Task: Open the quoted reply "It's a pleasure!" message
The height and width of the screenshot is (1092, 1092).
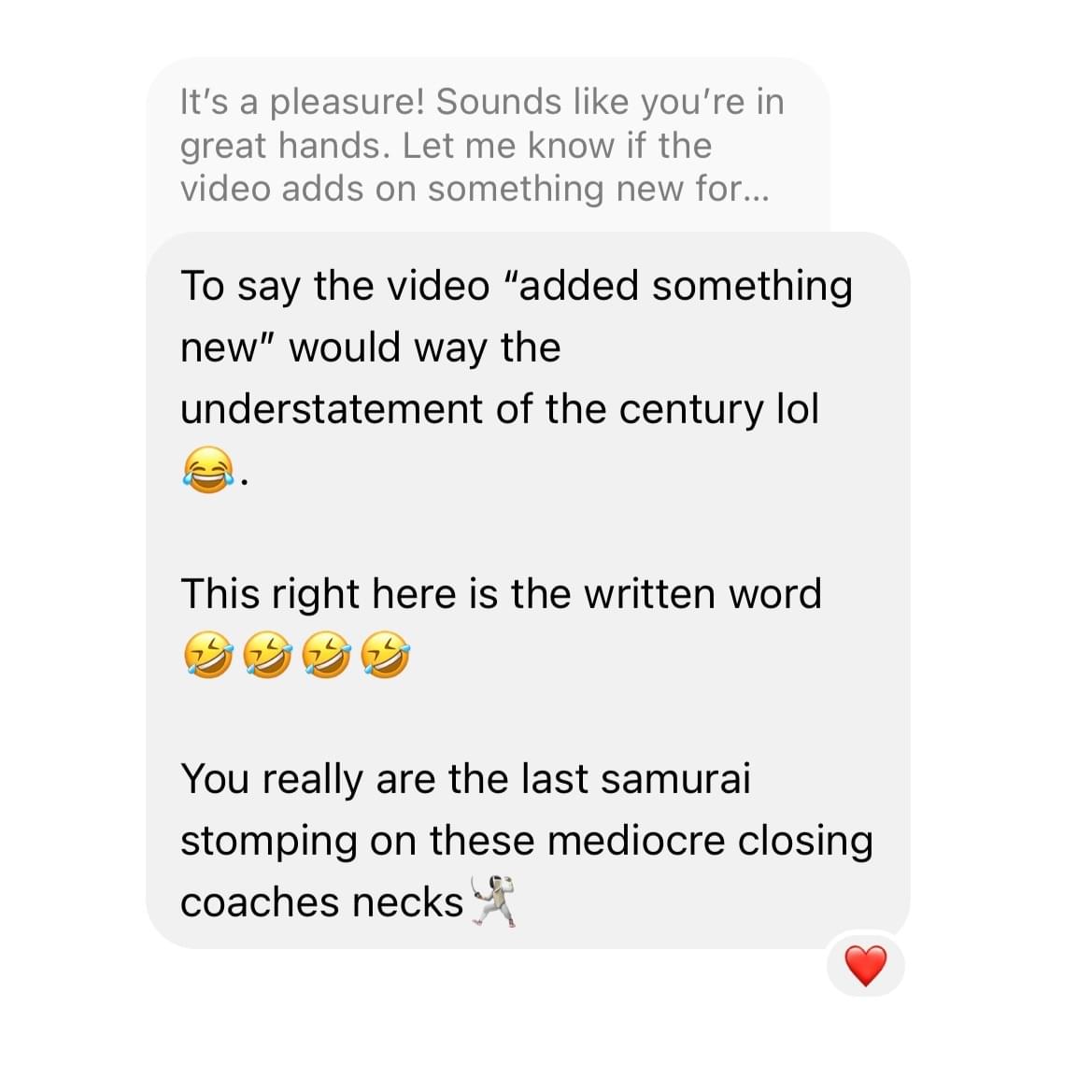Action: point(481,145)
